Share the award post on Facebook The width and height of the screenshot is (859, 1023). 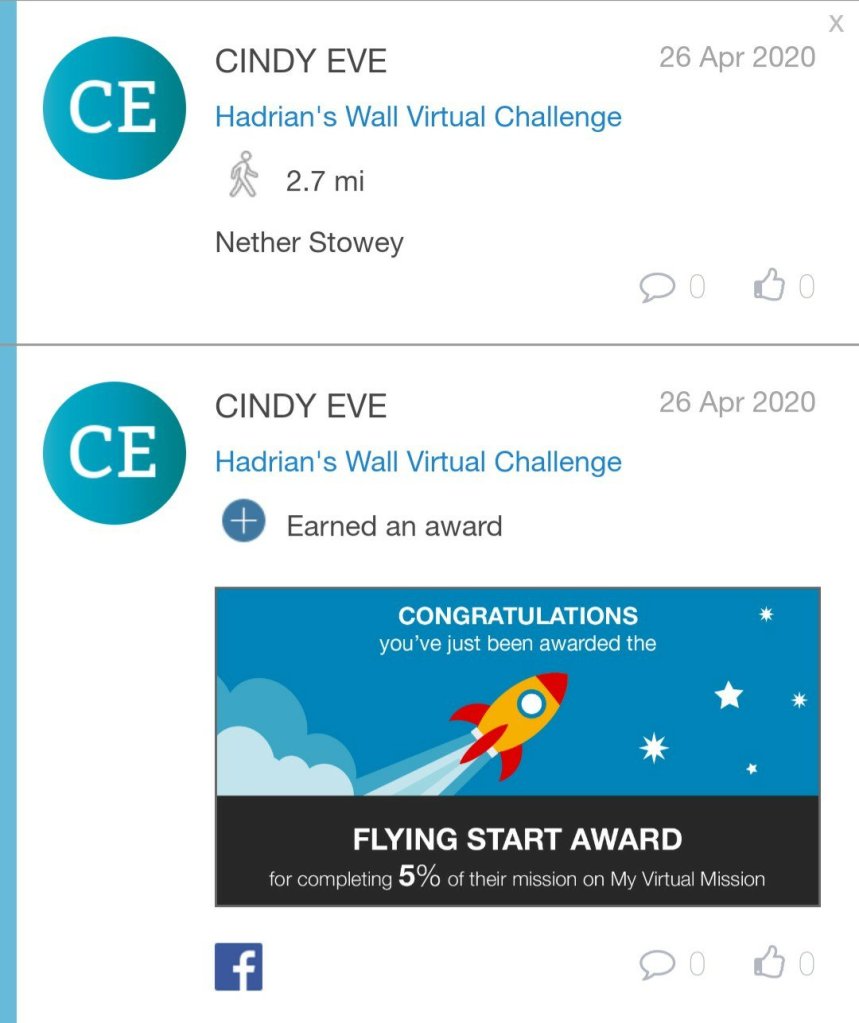(x=239, y=966)
